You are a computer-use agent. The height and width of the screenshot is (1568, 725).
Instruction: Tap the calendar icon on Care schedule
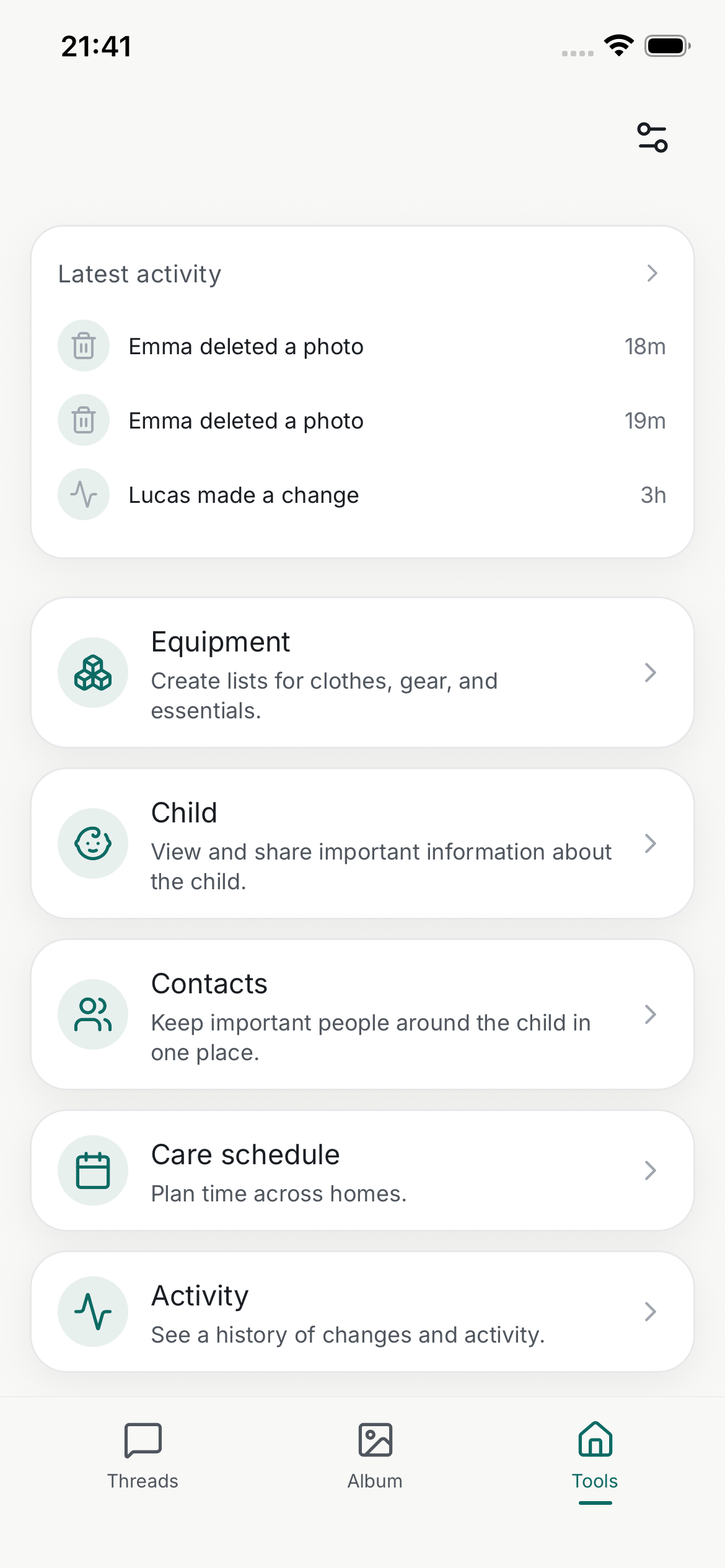click(x=92, y=1170)
